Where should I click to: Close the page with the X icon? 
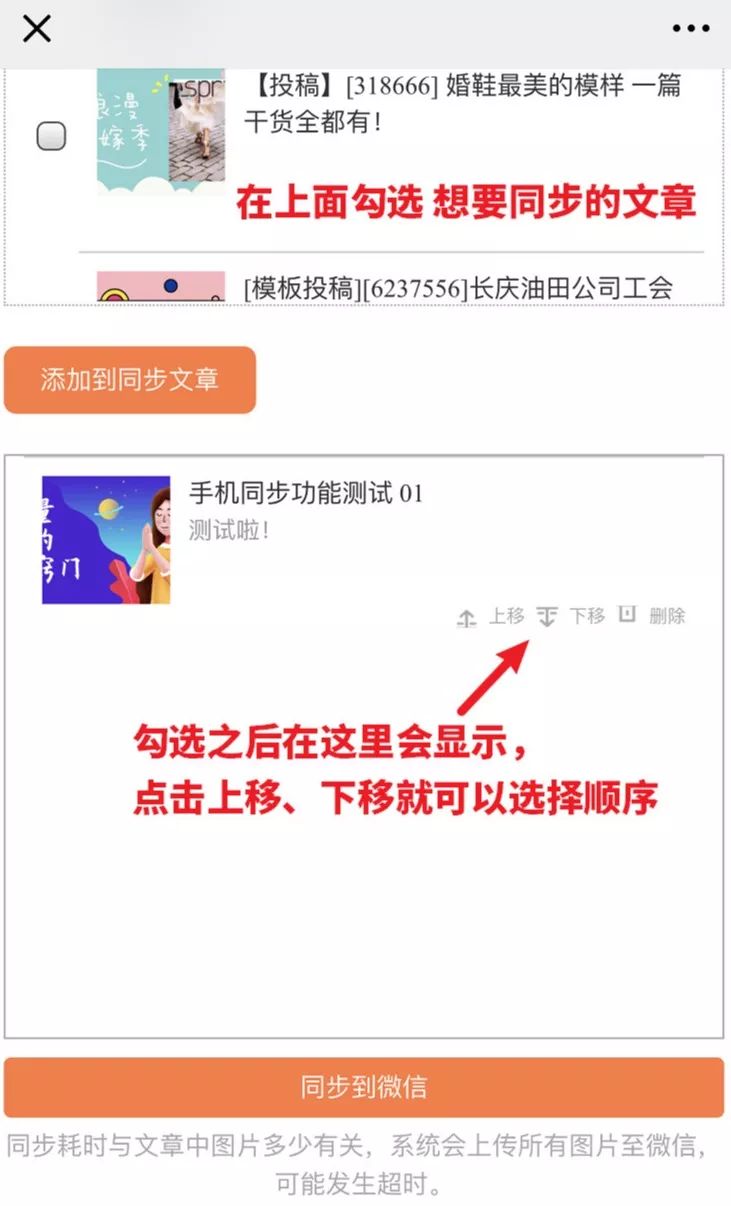(37, 30)
